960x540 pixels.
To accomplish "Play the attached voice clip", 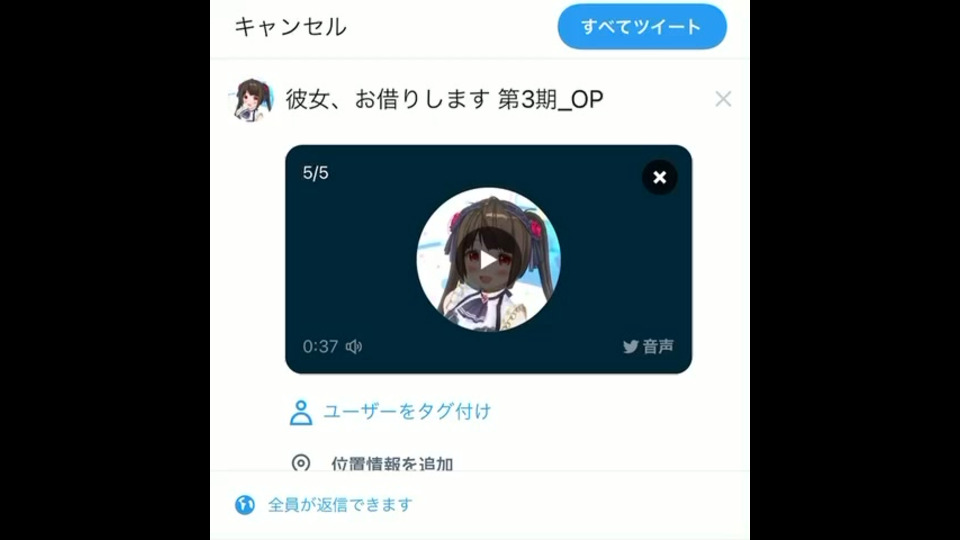I will 488,260.
